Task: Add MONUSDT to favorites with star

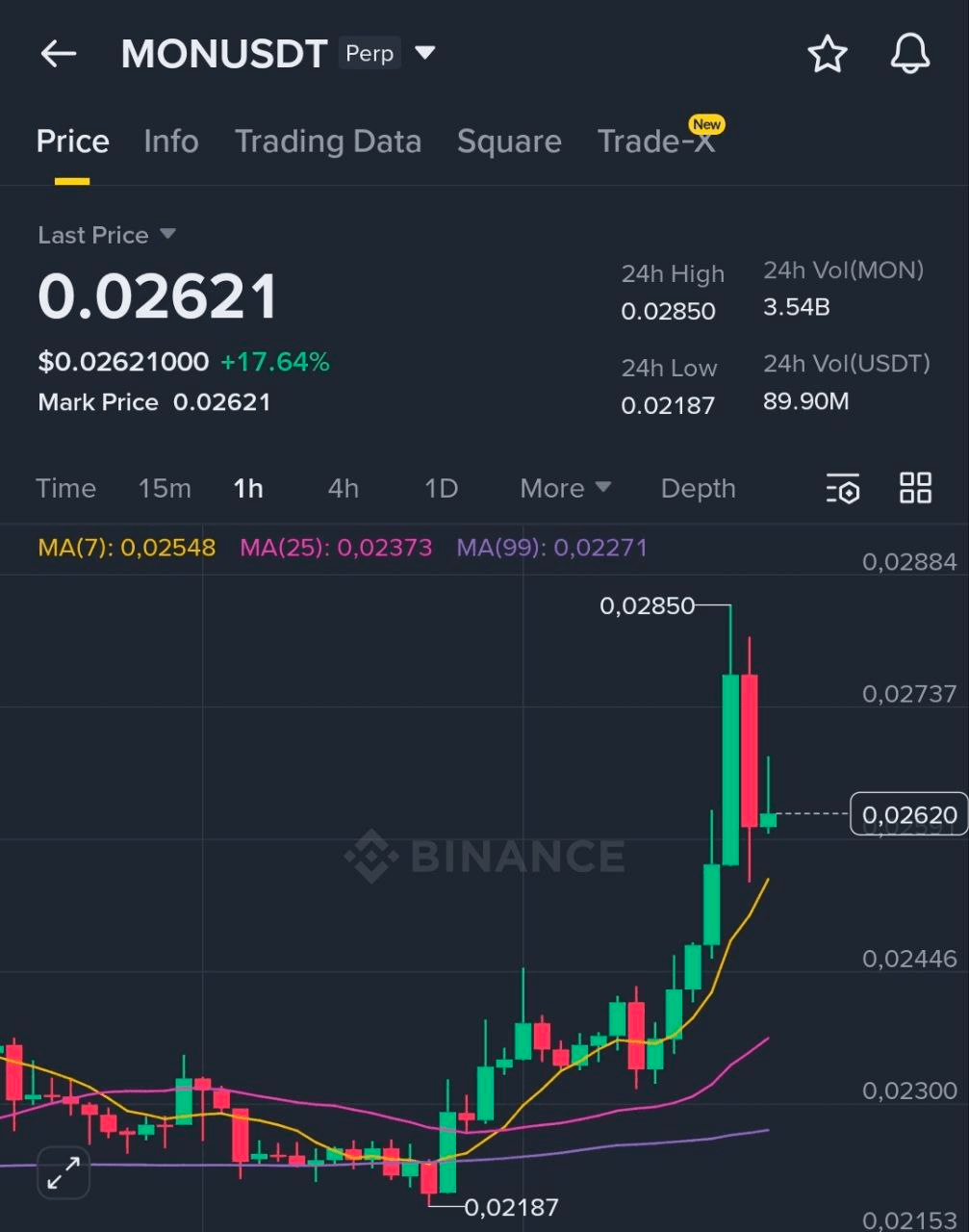Action: (x=827, y=54)
